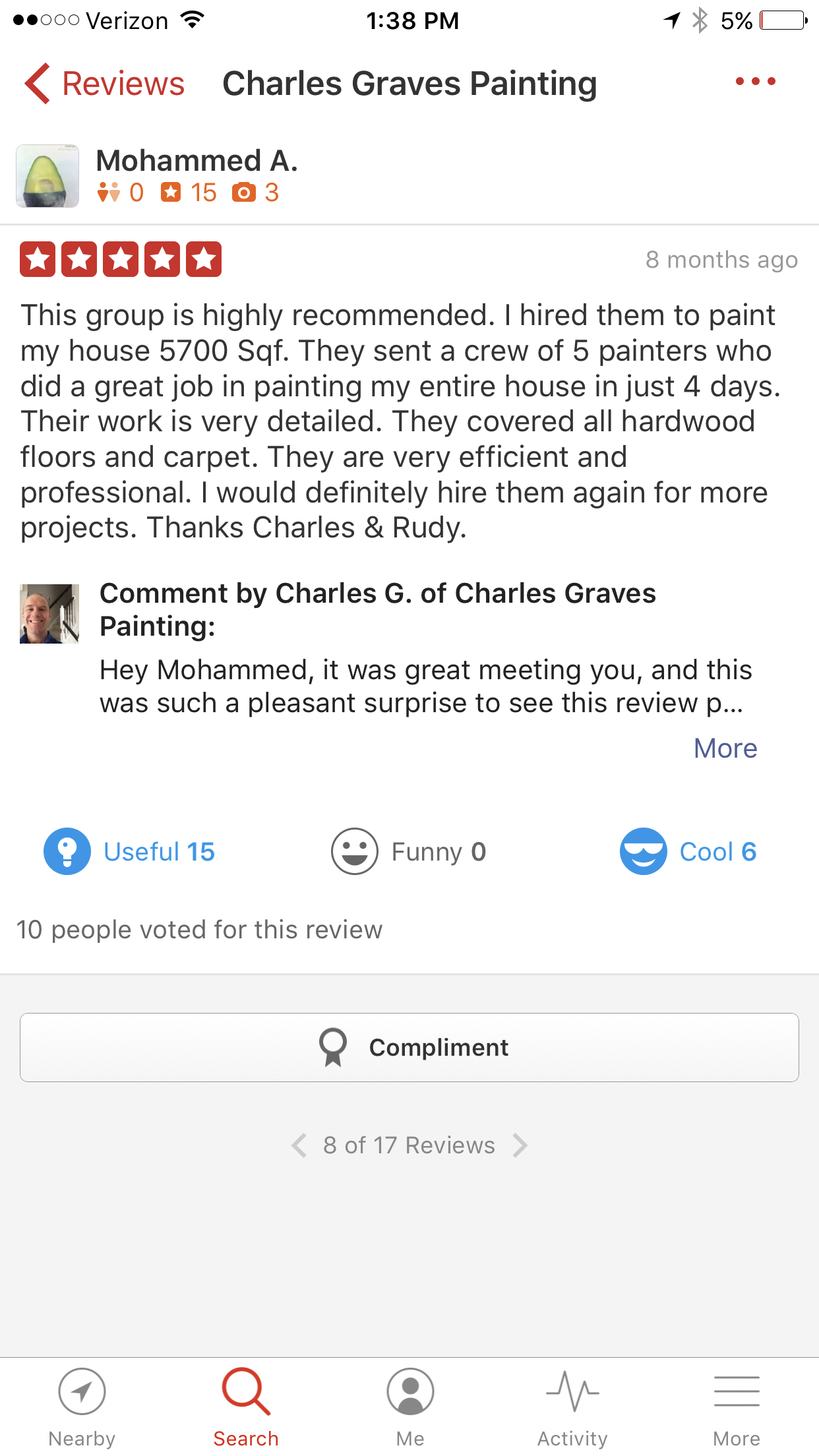819x1456 pixels.
Task: Mark the review as Funny
Action: tap(409, 851)
